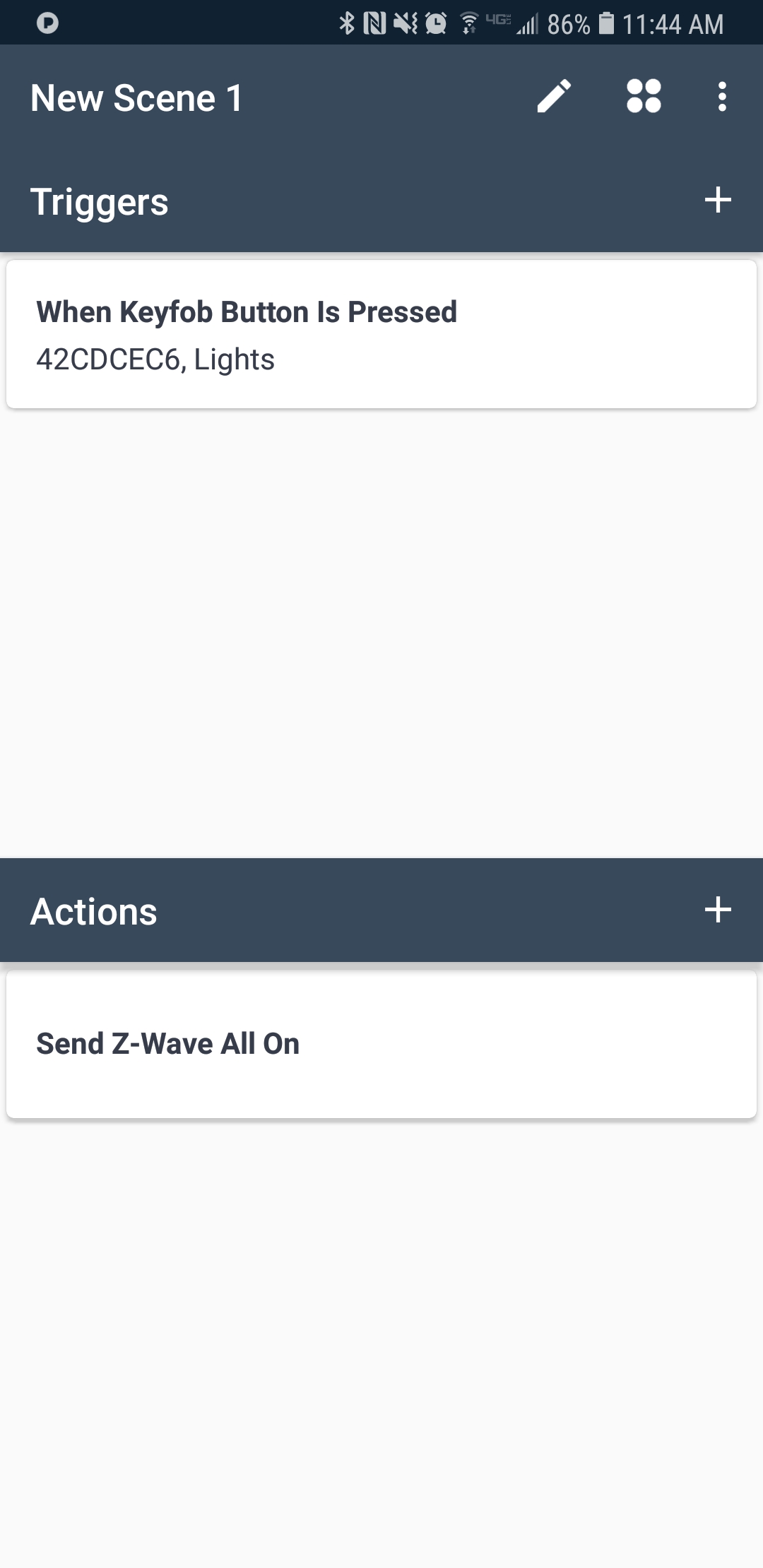This screenshot has width=763, height=1568.
Task: Open the three-dot overflow menu
Action: coord(721,97)
